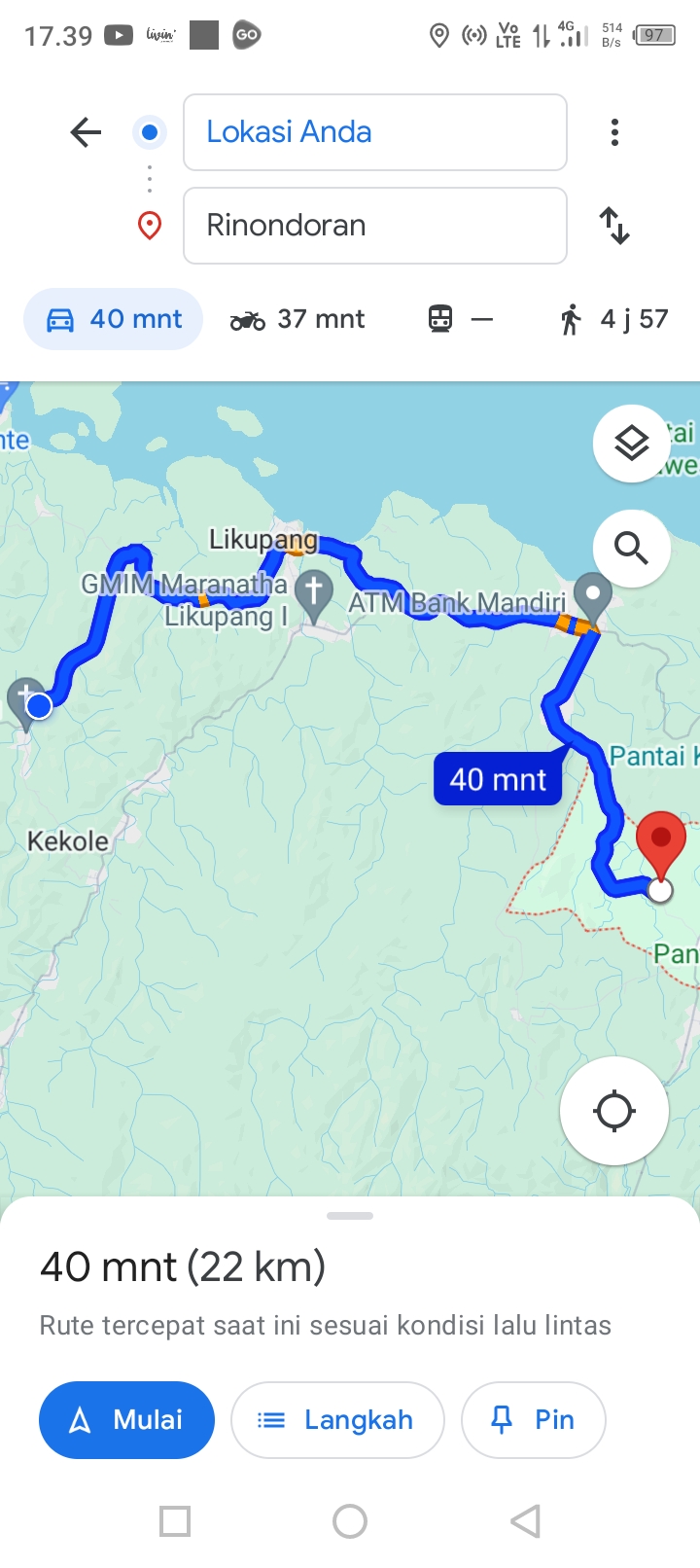Start navigation with Mulai
The width and height of the screenshot is (700, 1568).
pyautogui.click(x=126, y=1420)
